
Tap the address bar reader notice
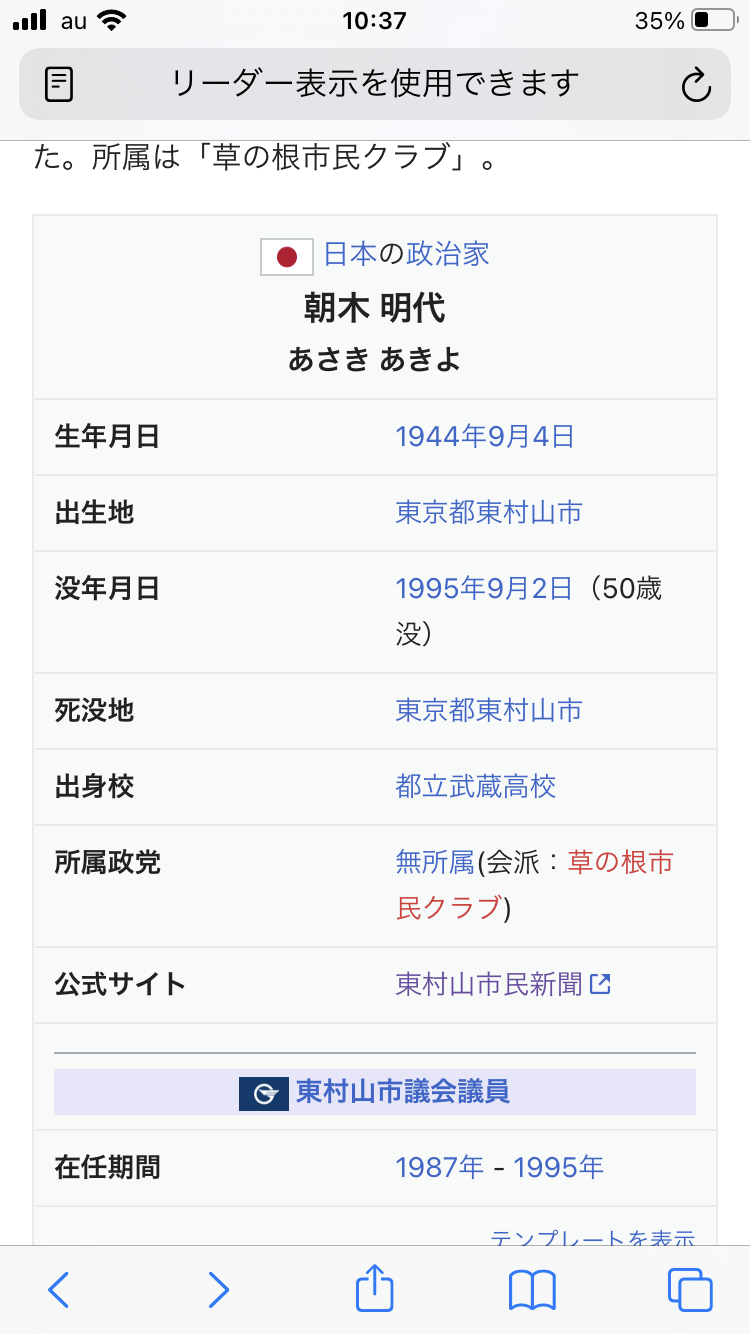click(375, 83)
